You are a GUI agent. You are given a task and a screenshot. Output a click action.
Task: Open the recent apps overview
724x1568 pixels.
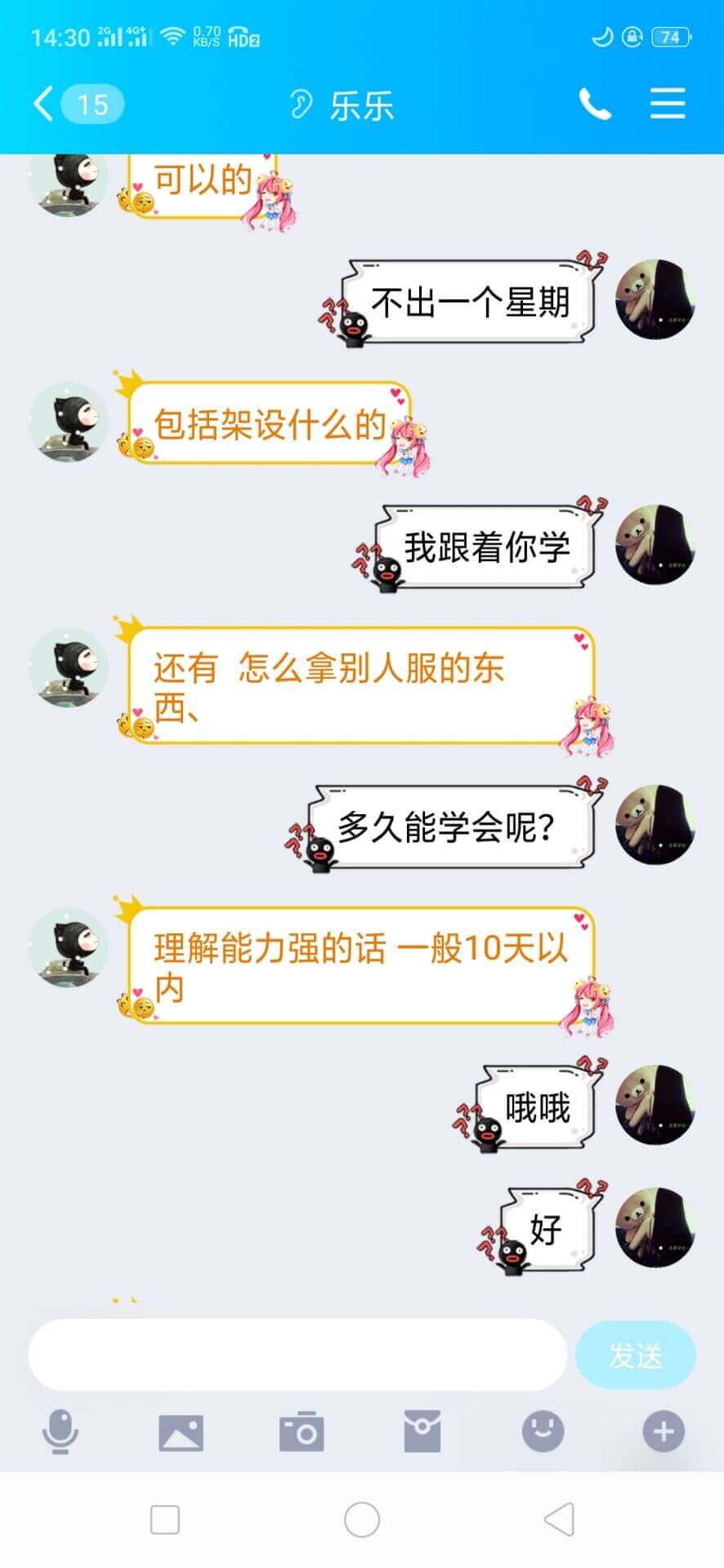click(165, 1520)
